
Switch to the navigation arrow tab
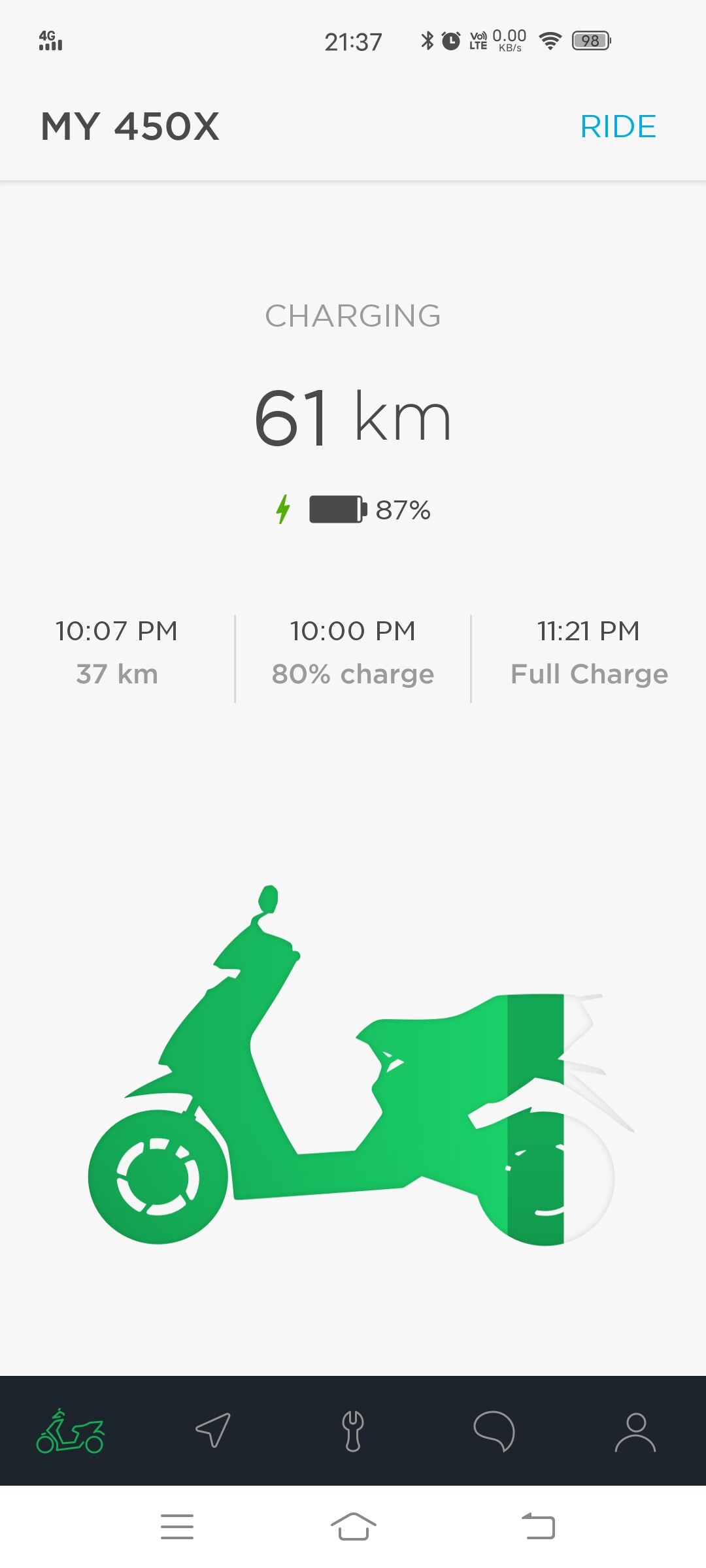point(213,1430)
